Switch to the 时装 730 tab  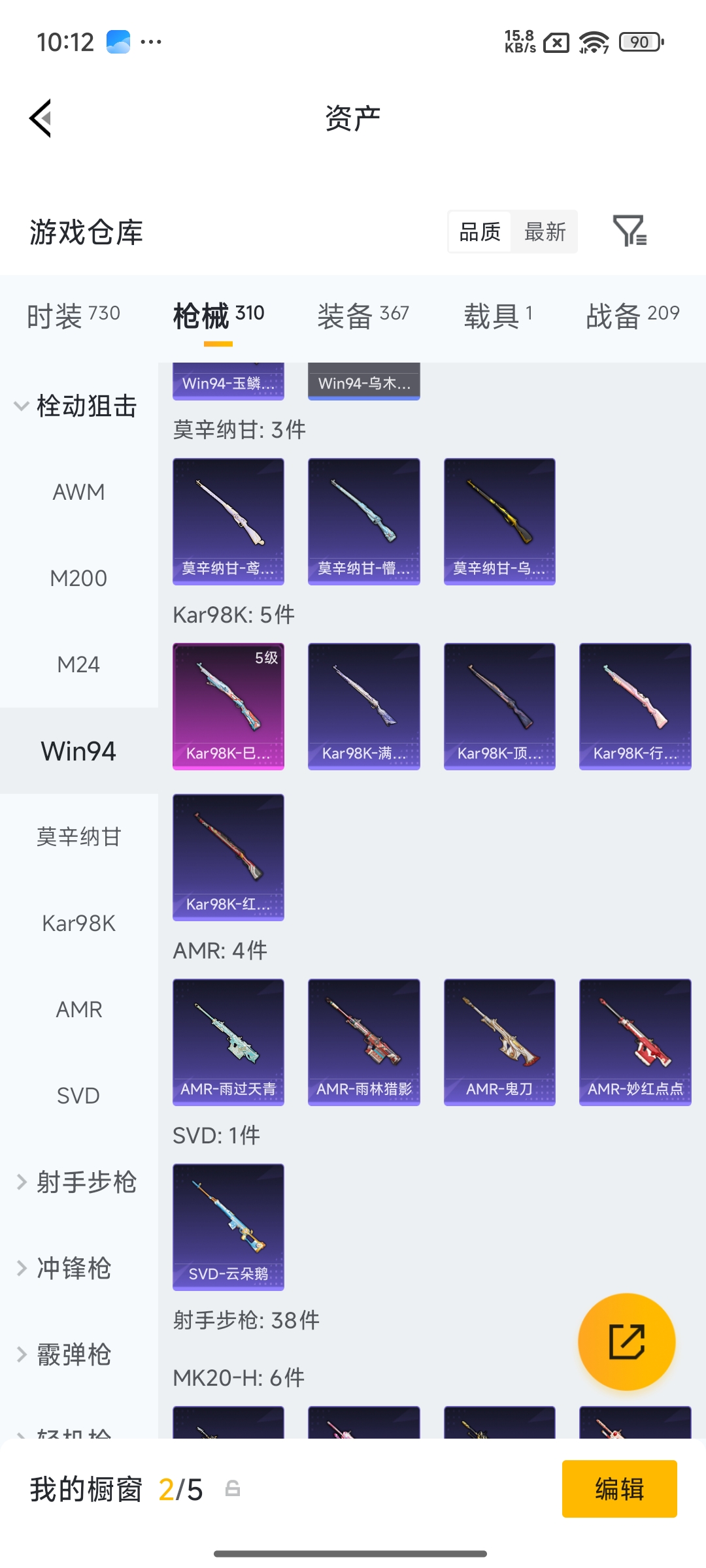73,316
